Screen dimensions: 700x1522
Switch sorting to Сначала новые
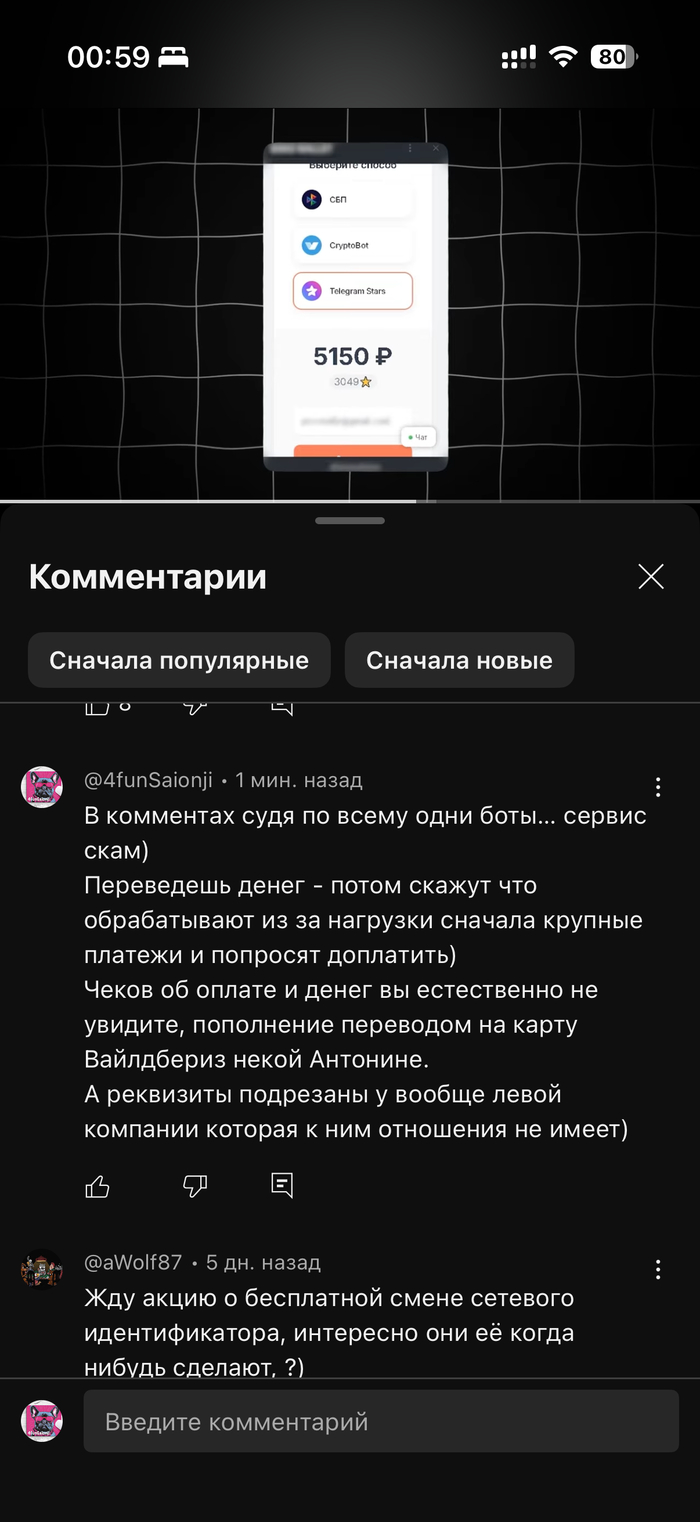click(x=459, y=660)
